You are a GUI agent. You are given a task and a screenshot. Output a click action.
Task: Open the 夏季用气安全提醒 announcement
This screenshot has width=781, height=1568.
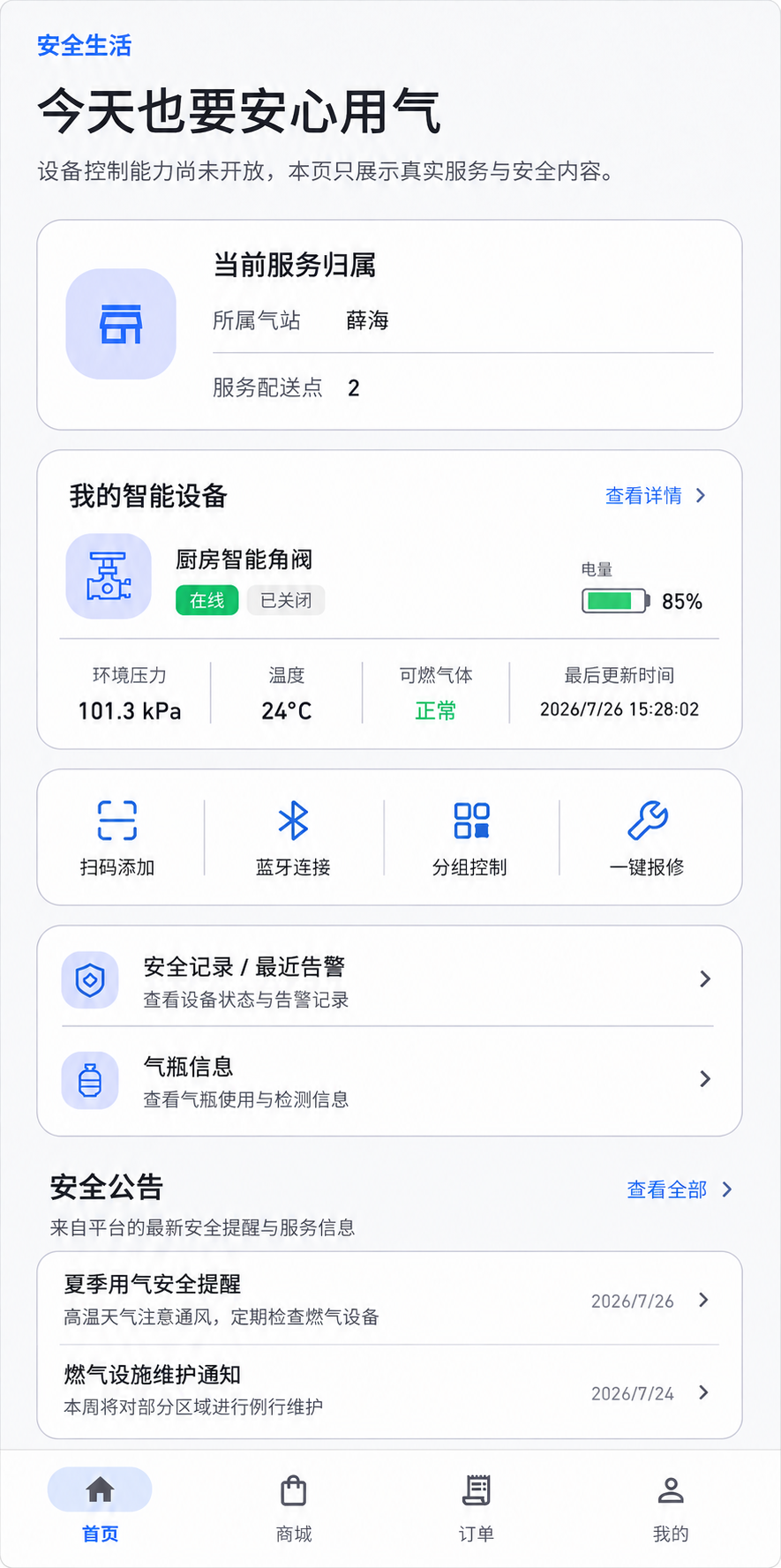pyautogui.click(x=388, y=1299)
